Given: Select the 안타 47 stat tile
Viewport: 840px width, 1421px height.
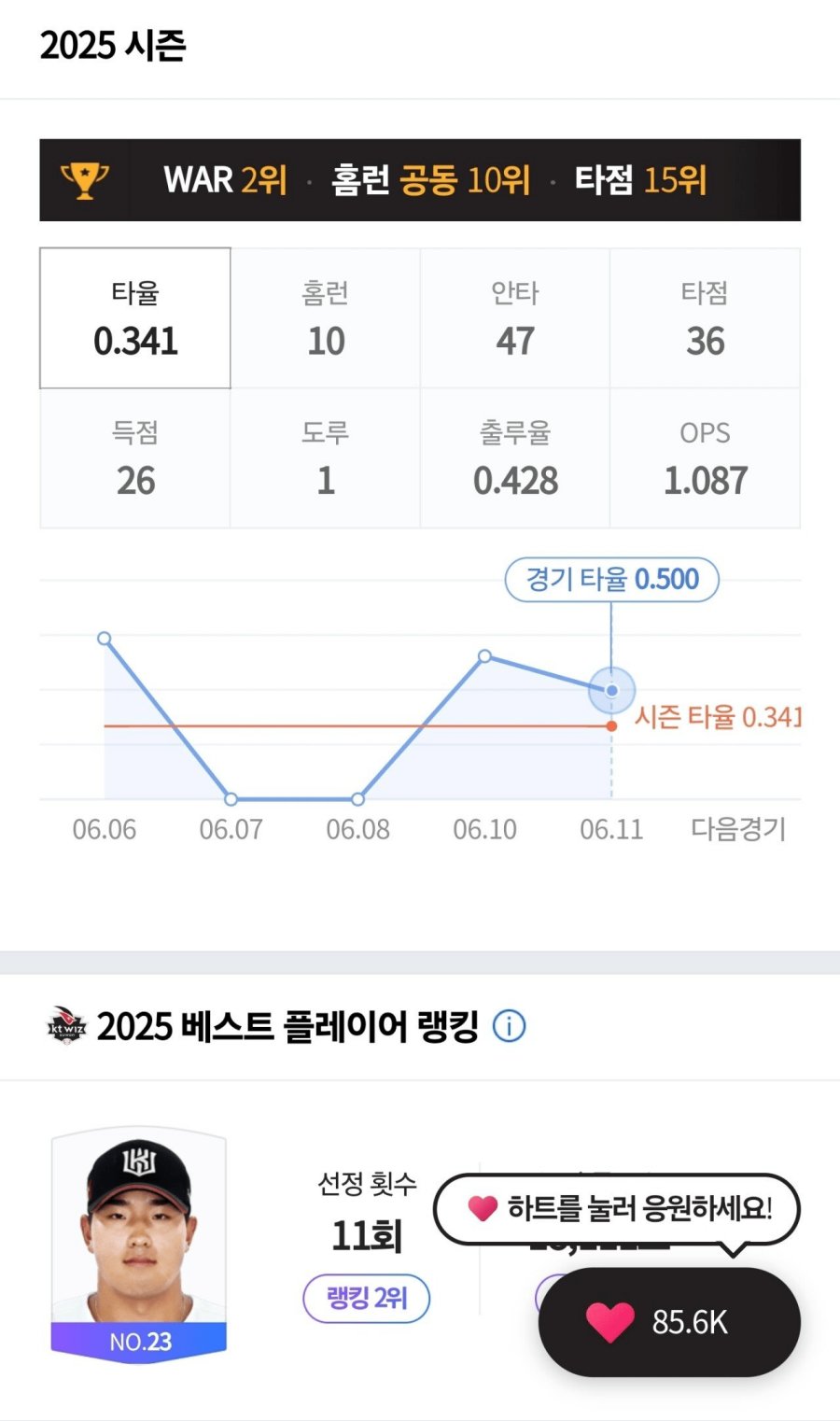Looking at the screenshot, I should click(x=515, y=318).
